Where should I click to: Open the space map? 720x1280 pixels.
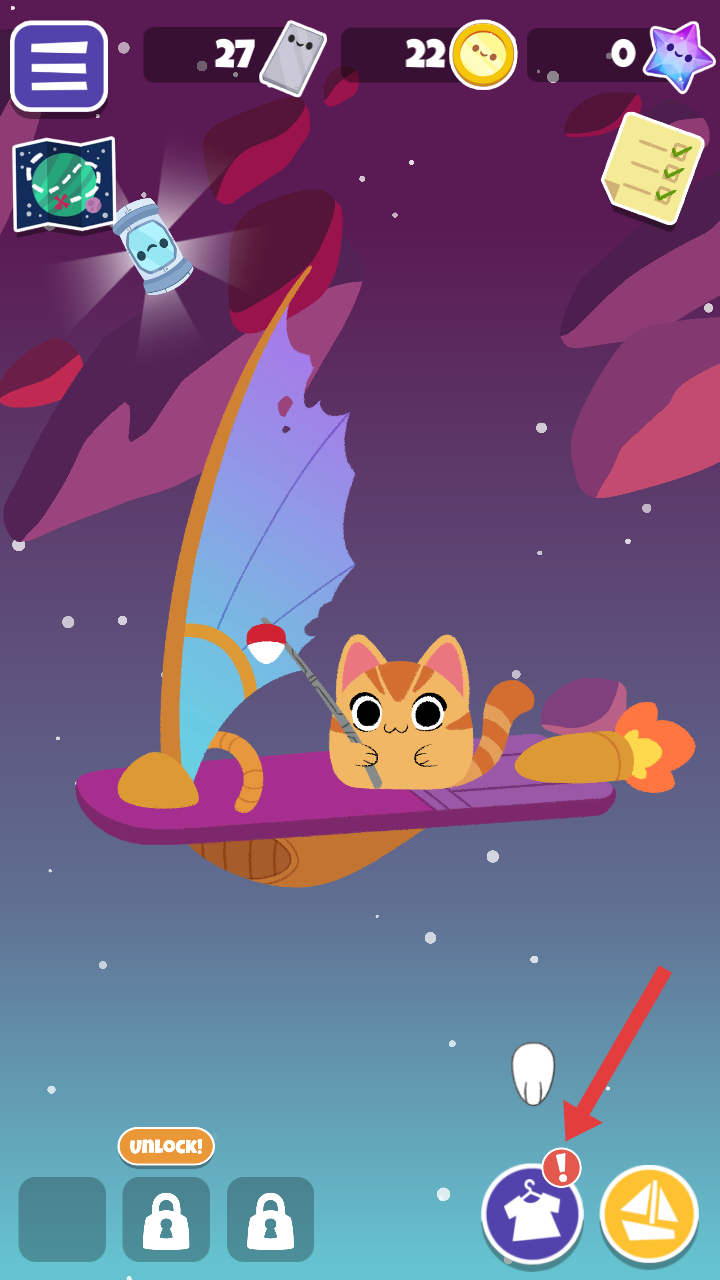64,184
